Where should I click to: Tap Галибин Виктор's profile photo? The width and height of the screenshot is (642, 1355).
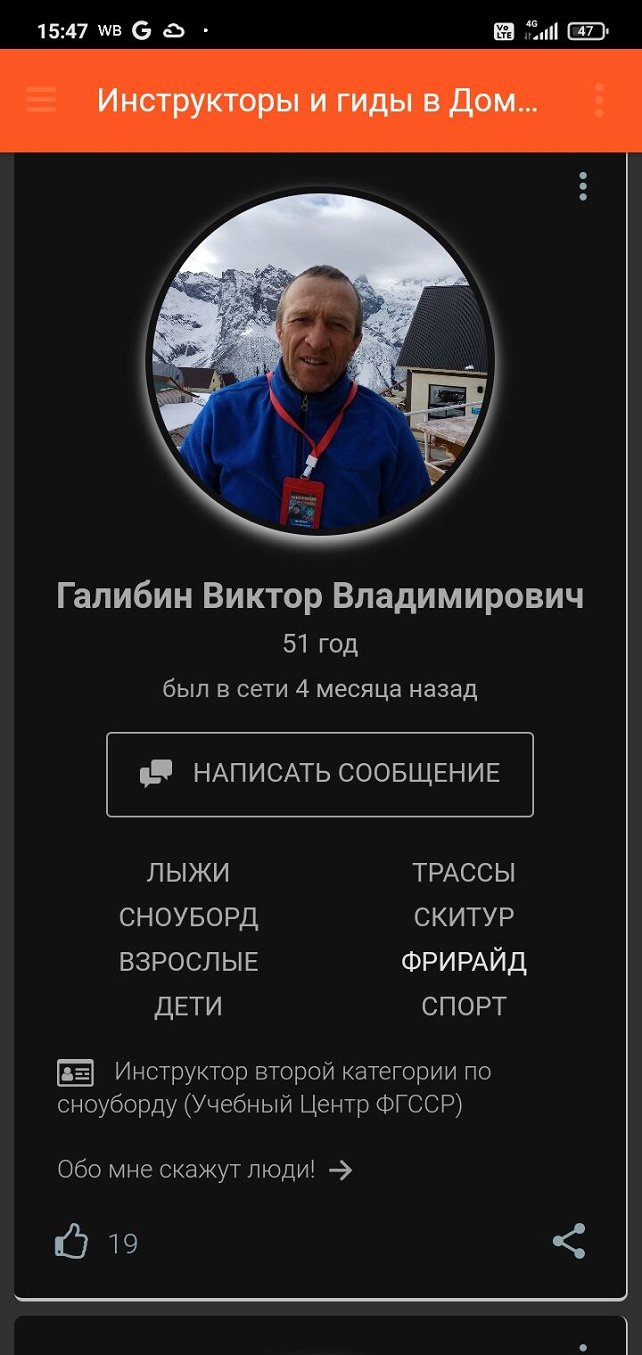(x=321, y=362)
